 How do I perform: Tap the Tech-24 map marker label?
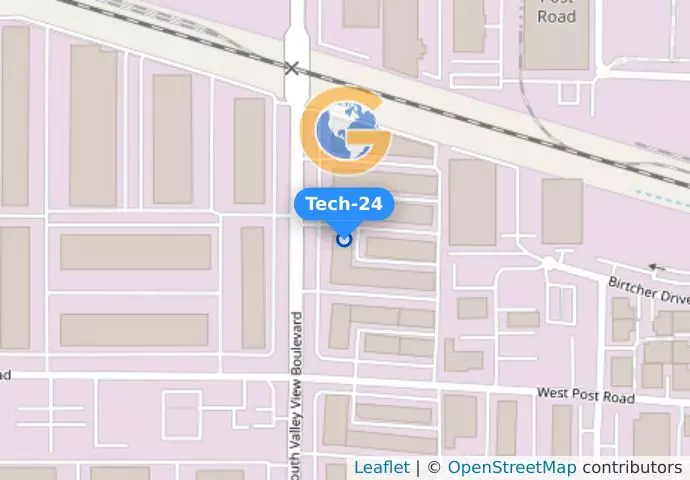pos(344,204)
